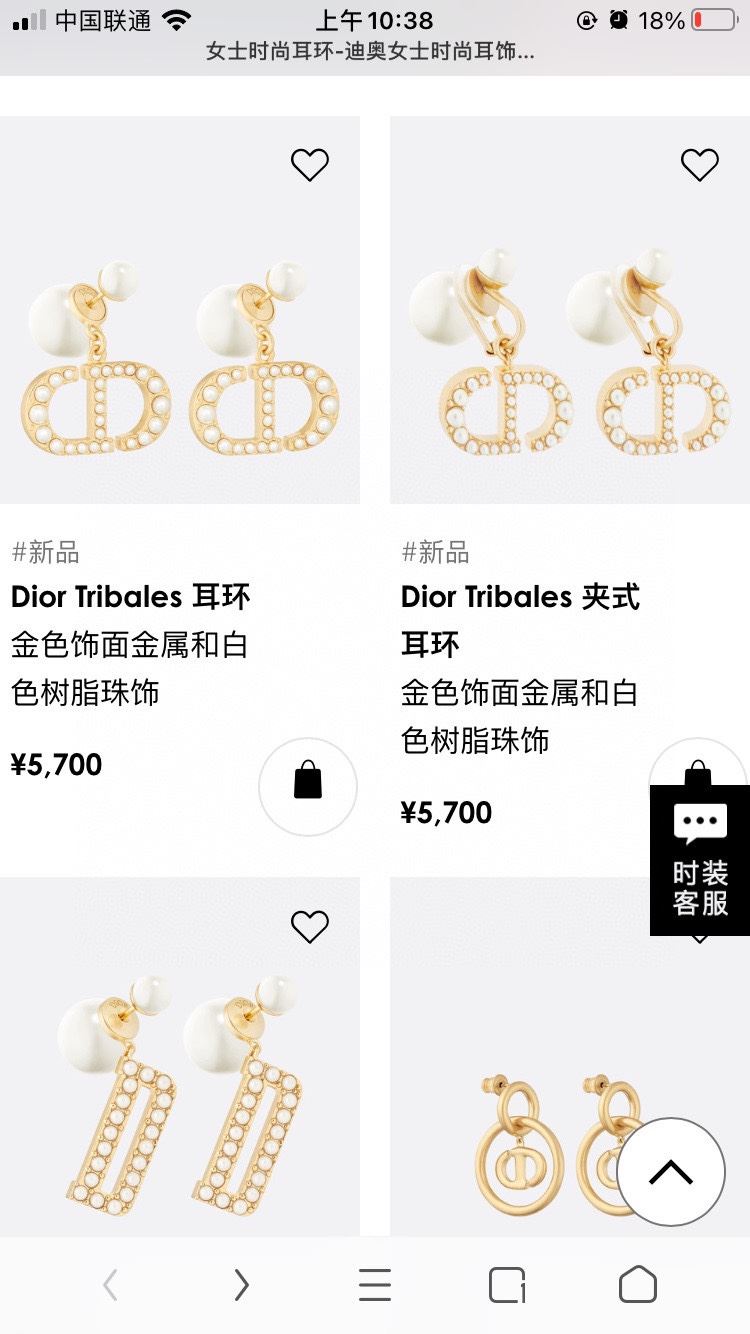750x1334 pixels.
Task: Add Dior Tribales 耳环 to the shopping bag
Action: coord(308,786)
